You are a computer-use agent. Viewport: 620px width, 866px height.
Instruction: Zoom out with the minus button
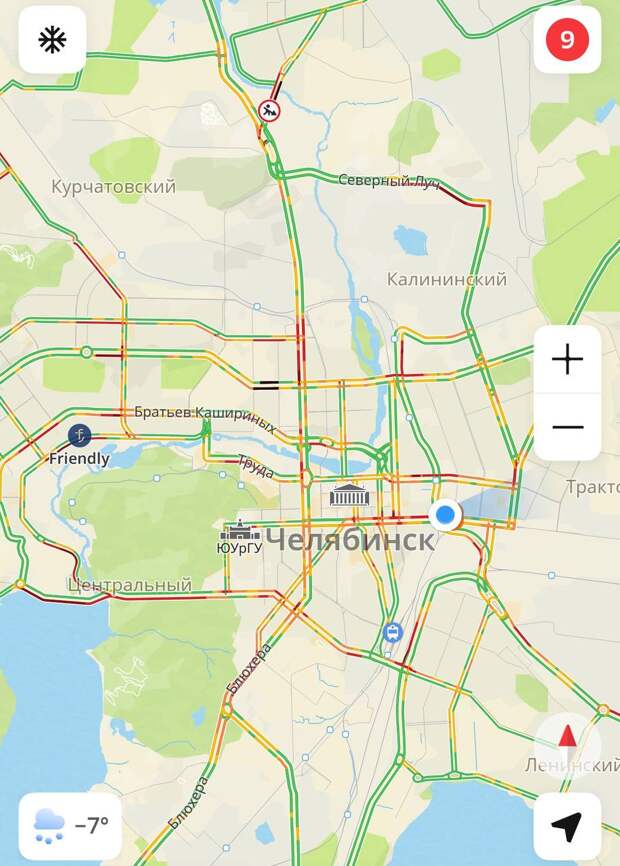(x=567, y=427)
